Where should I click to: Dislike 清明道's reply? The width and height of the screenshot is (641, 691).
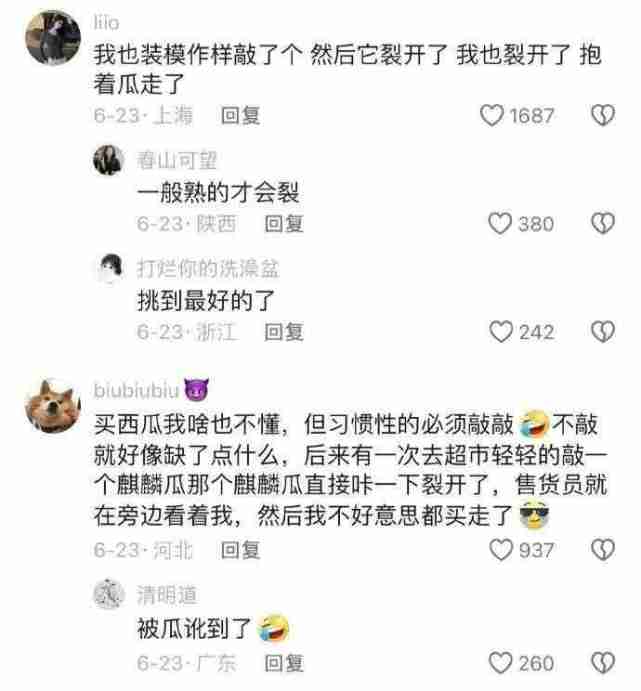point(602,663)
